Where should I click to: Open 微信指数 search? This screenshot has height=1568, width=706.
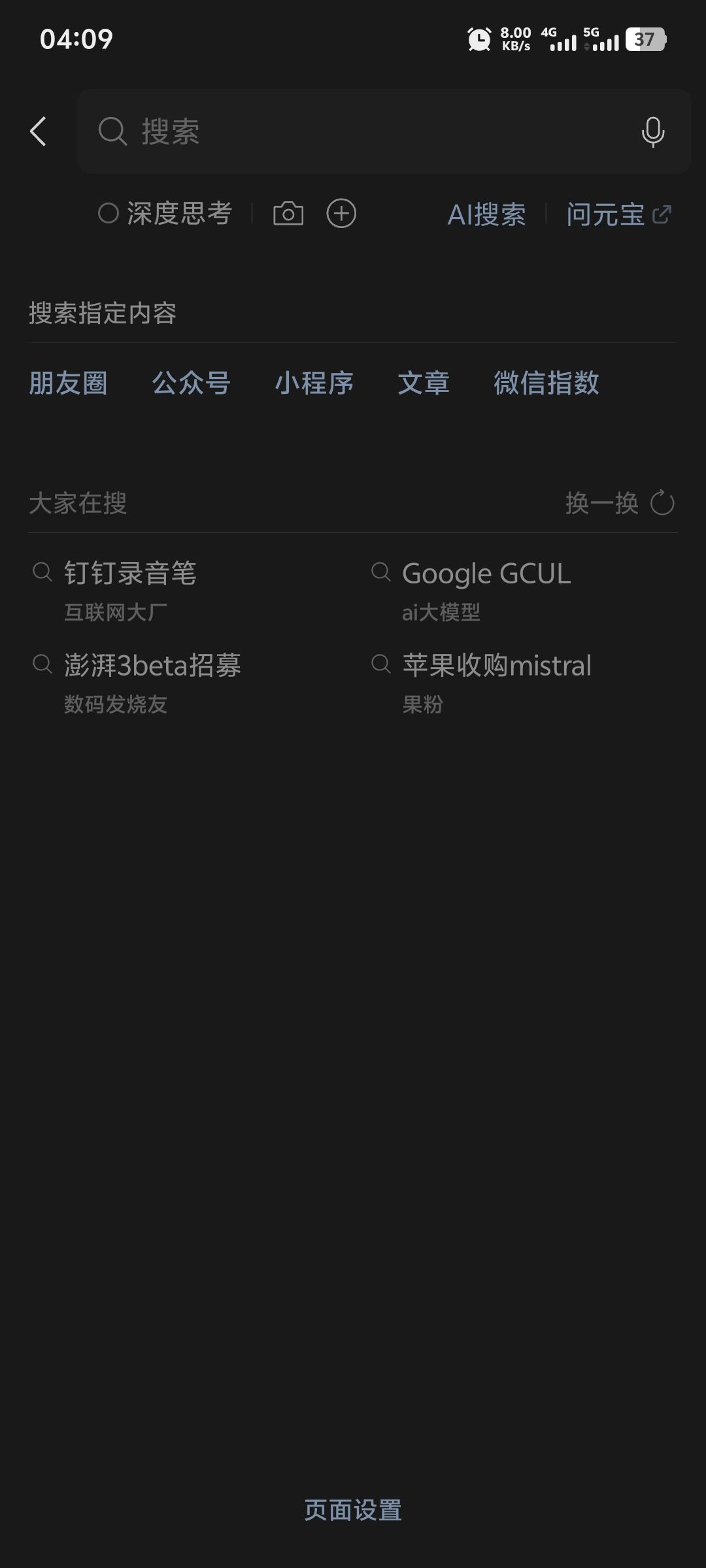pyautogui.click(x=546, y=383)
